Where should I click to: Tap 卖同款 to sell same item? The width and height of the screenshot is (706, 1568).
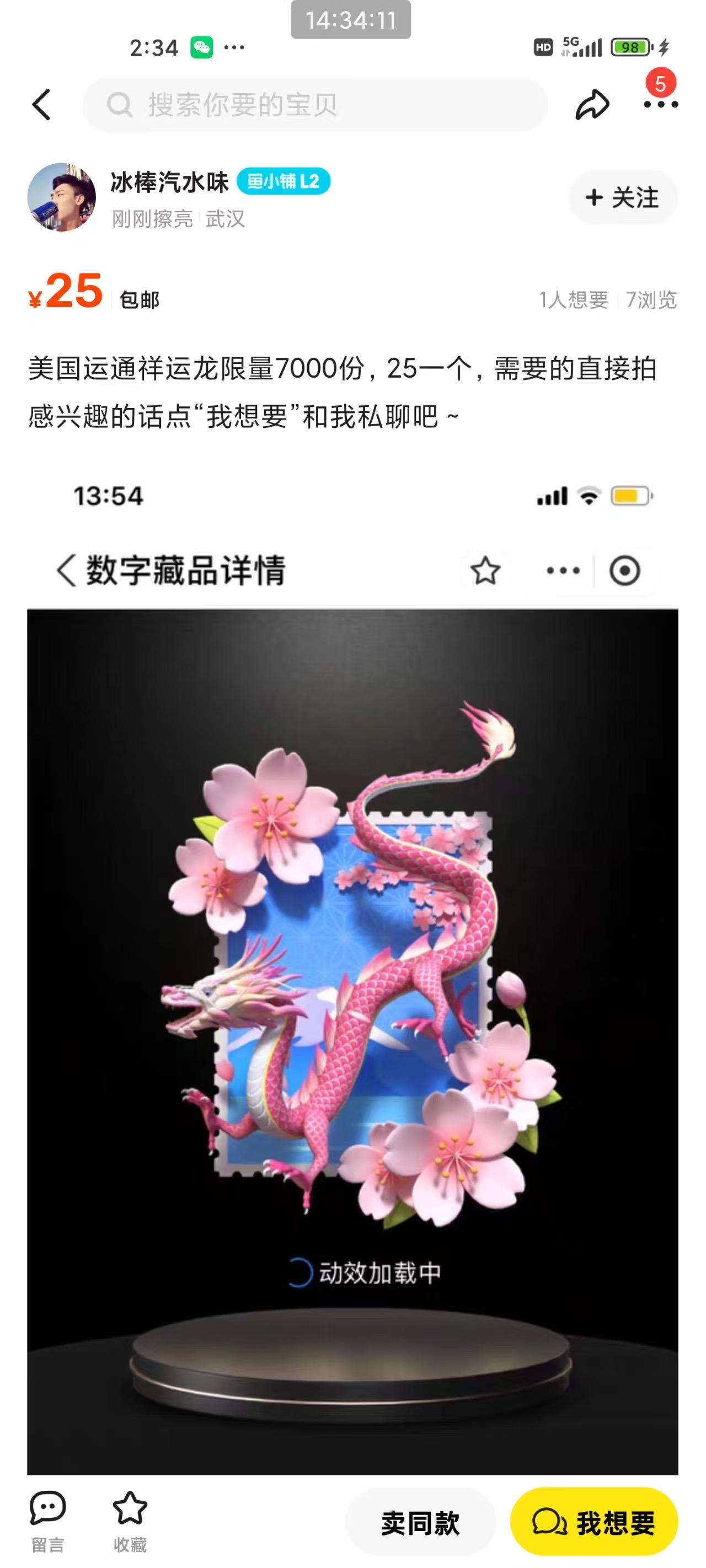[x=420, y=1522]
